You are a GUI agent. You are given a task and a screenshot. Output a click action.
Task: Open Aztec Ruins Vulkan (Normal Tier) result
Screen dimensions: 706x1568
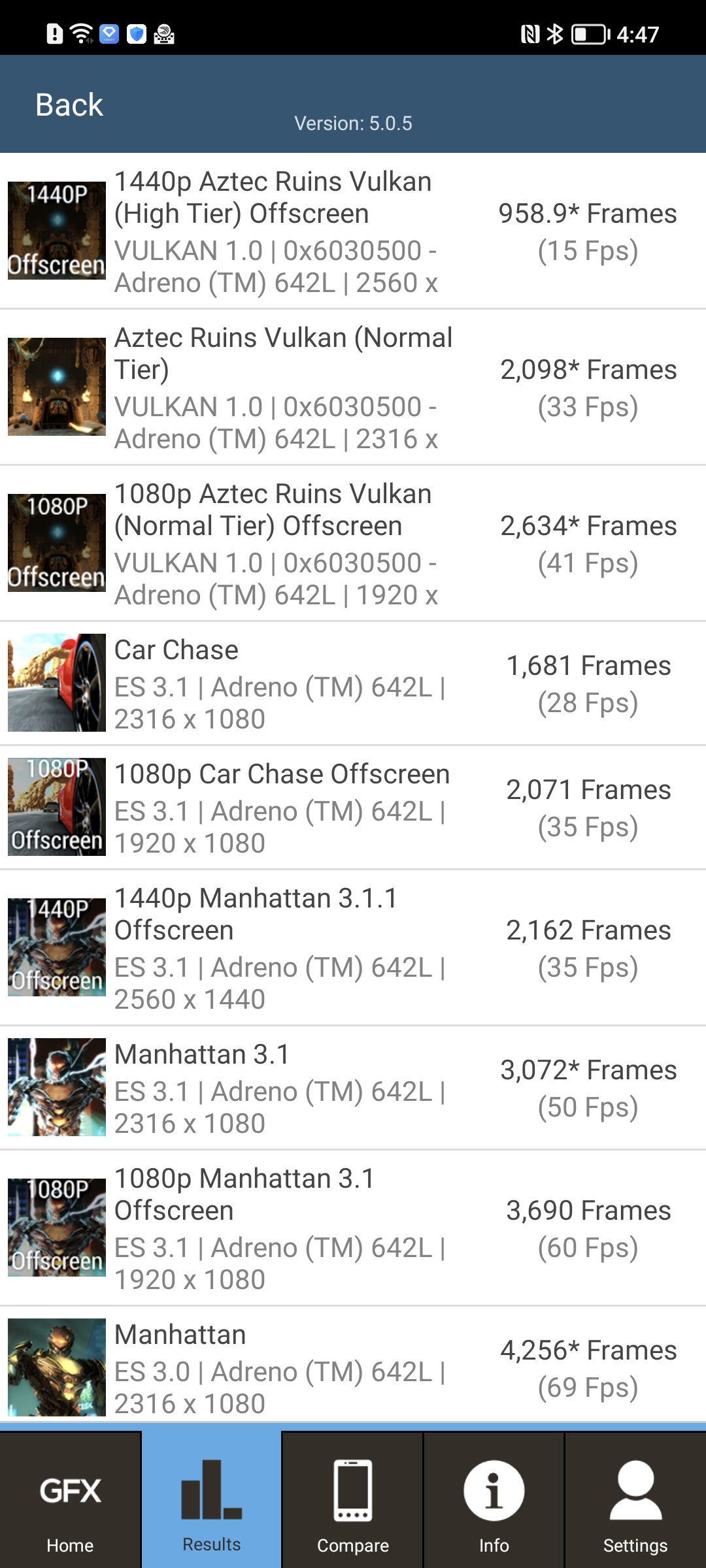coord(353,388)
